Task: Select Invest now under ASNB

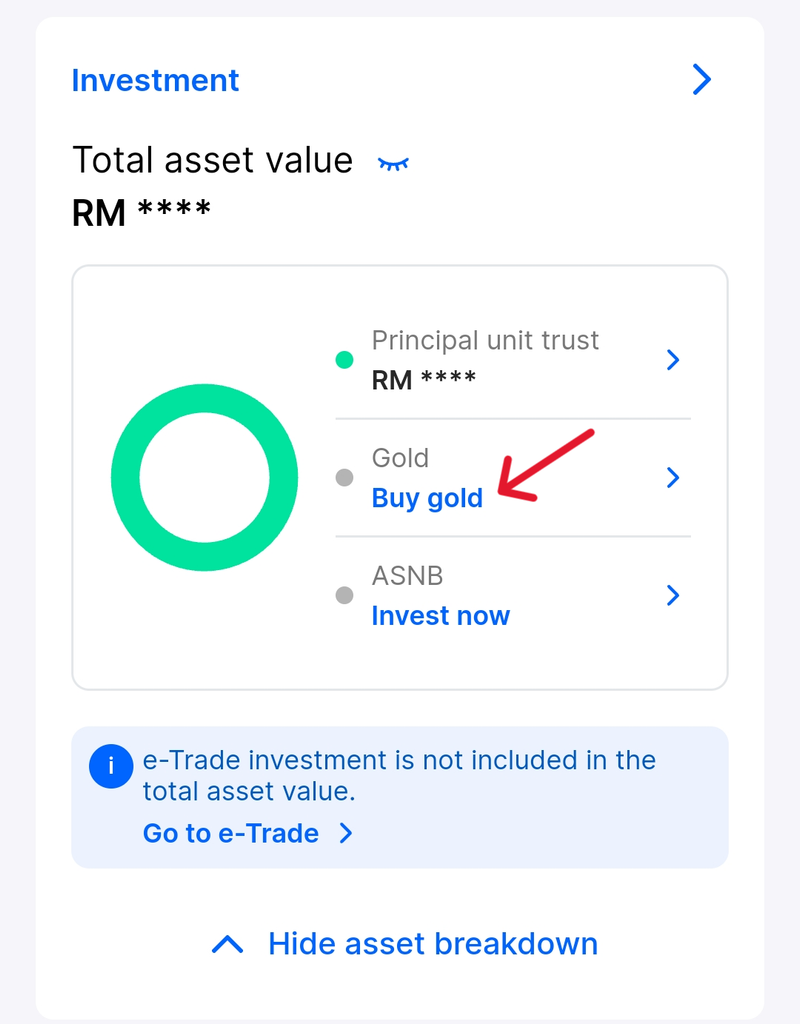Action: click(440, 616)
